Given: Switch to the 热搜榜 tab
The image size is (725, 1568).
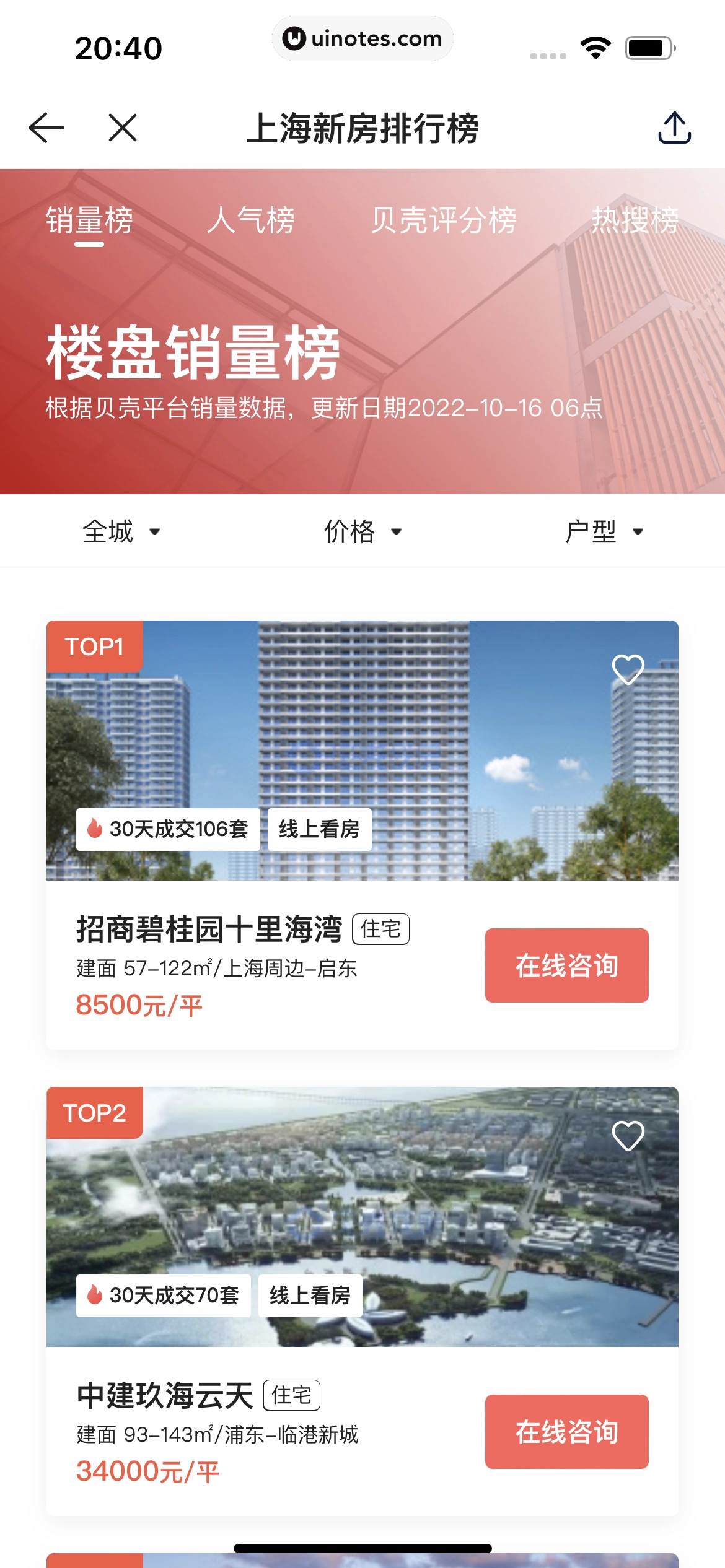Looking at the screenshot, I should tap(635, 220).
